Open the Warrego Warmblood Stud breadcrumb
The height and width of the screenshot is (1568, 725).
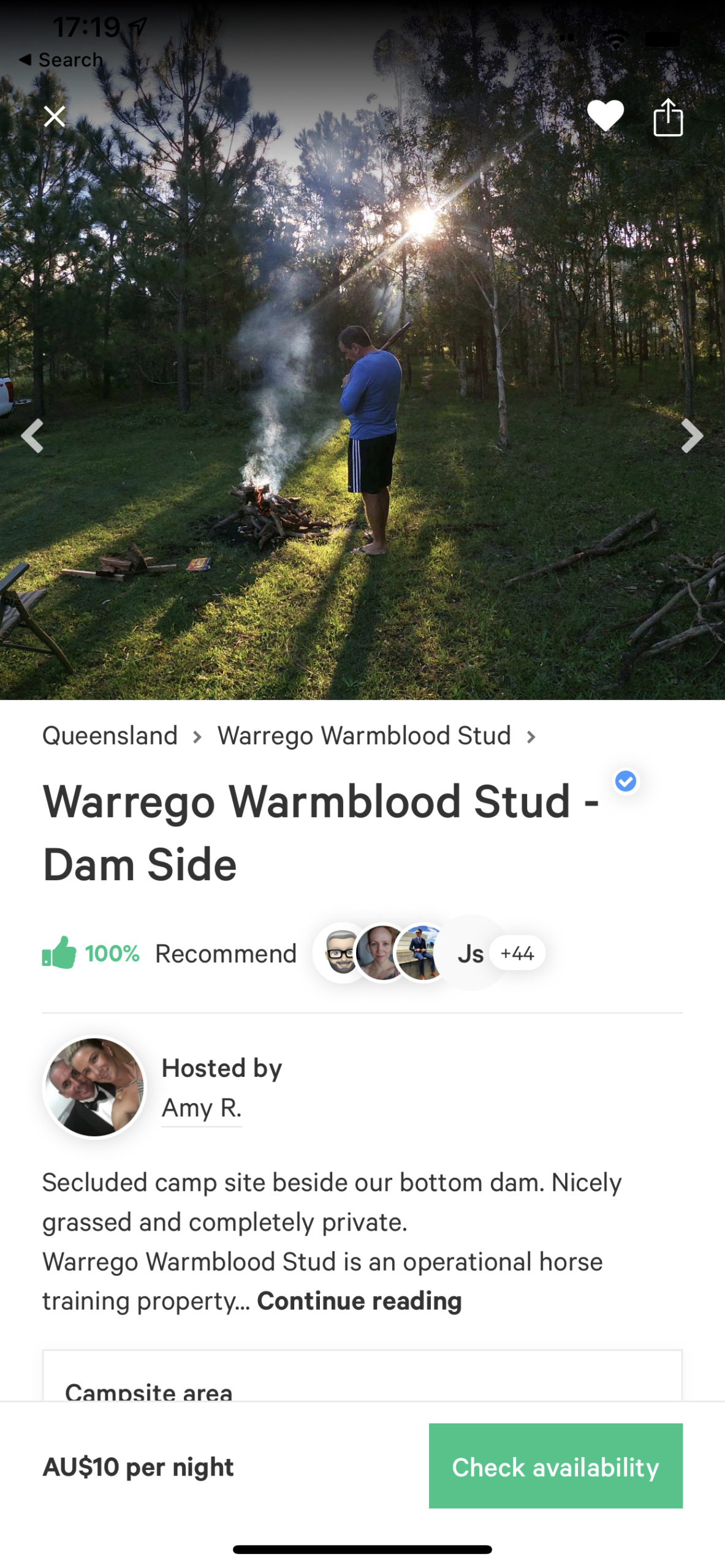[x=364, y=736]
